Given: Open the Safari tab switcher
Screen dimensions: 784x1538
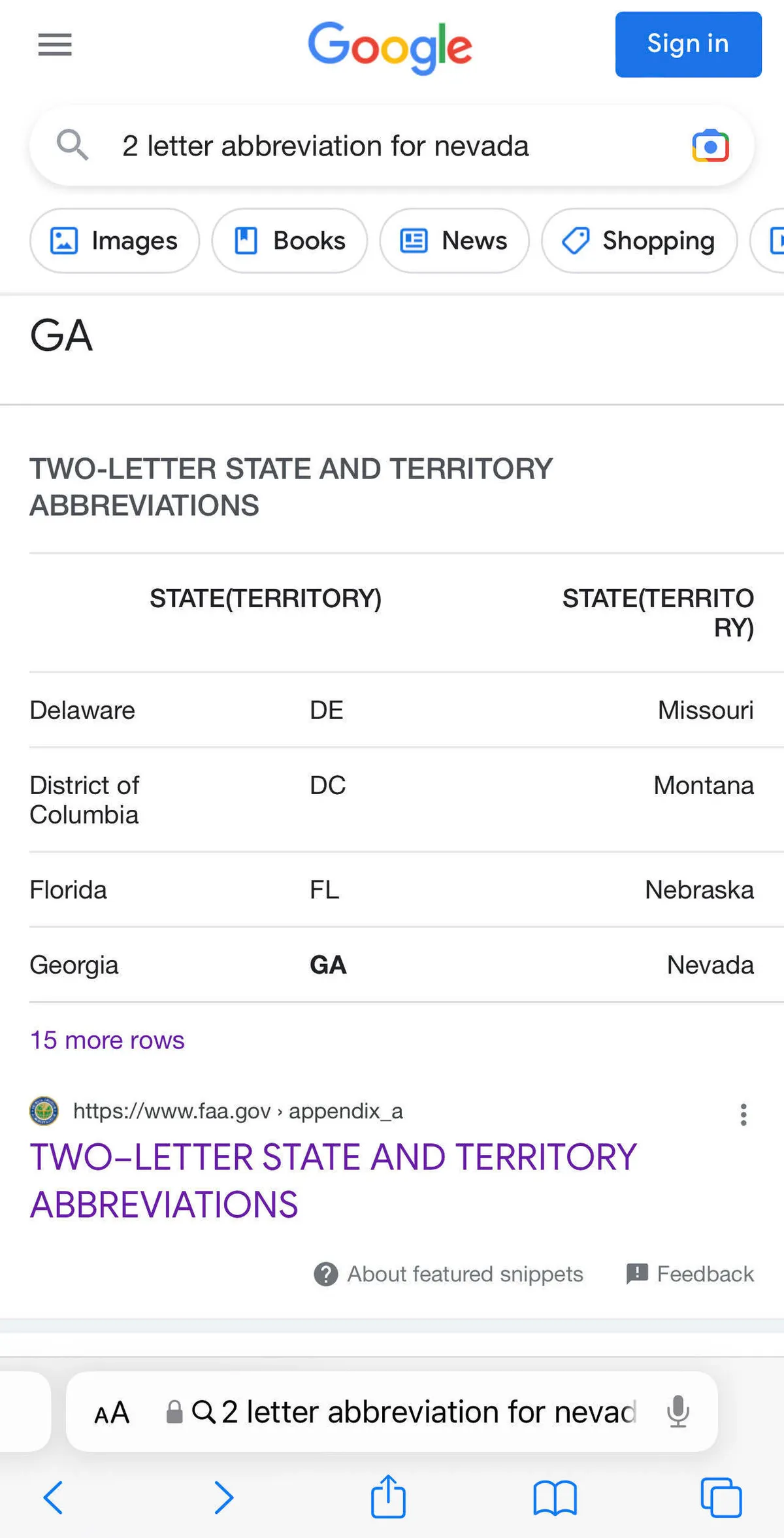Looking at the screenshot, I should coord(721,1497).
